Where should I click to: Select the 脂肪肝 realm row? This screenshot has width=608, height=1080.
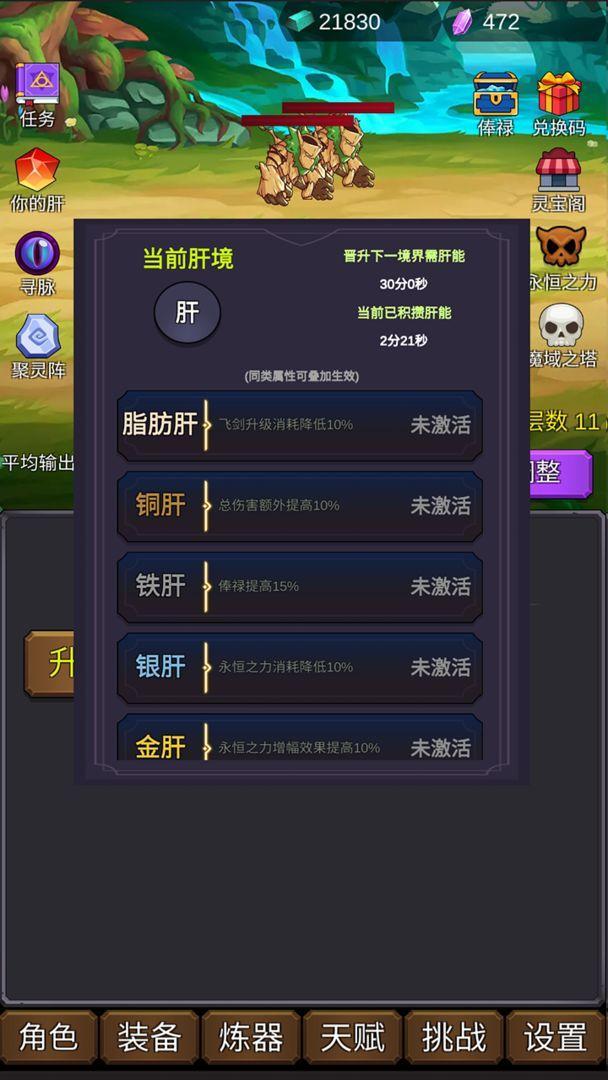299,425
